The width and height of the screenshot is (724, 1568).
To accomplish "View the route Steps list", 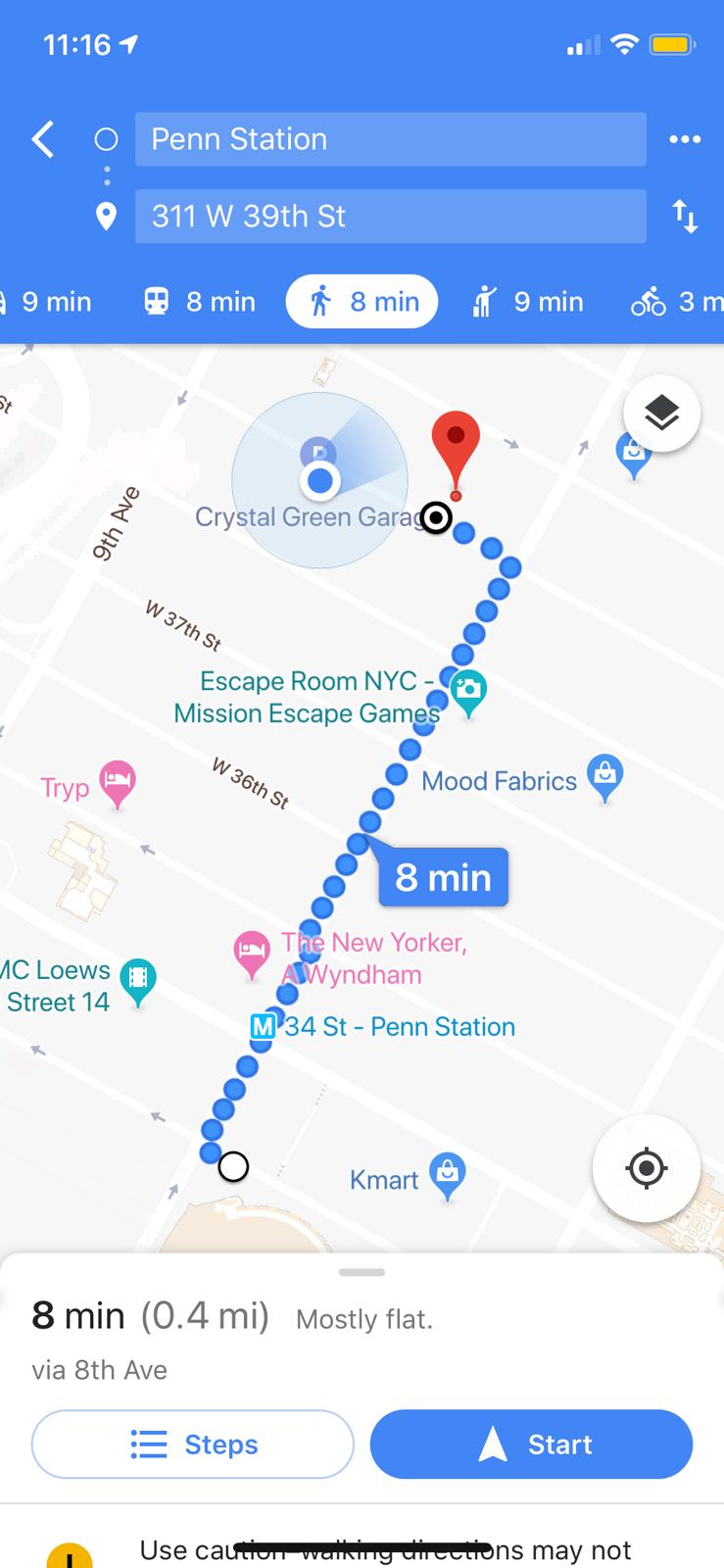I will [x=193, y=1445].
